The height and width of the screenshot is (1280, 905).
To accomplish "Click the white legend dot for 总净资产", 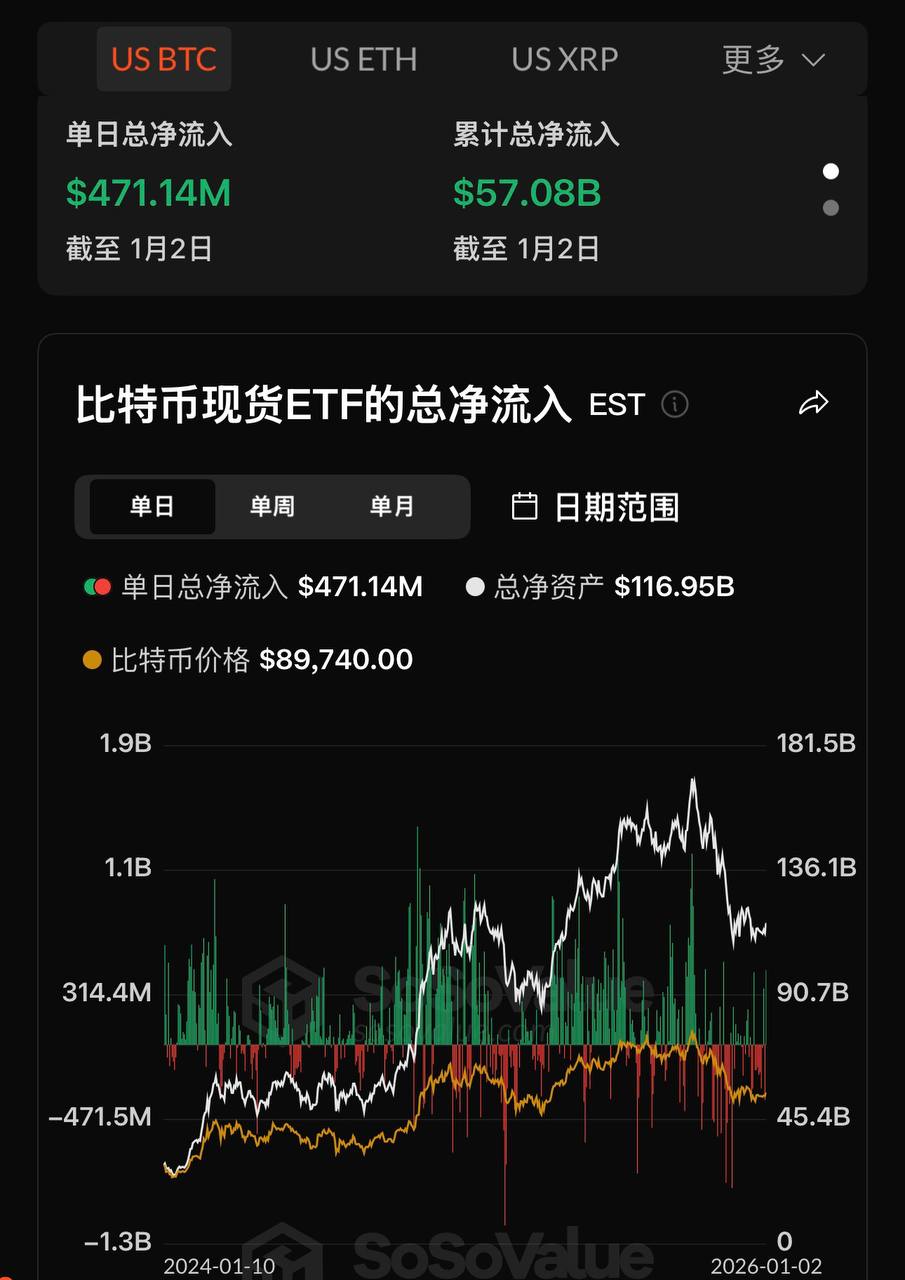I will click(x=475, y=586).
